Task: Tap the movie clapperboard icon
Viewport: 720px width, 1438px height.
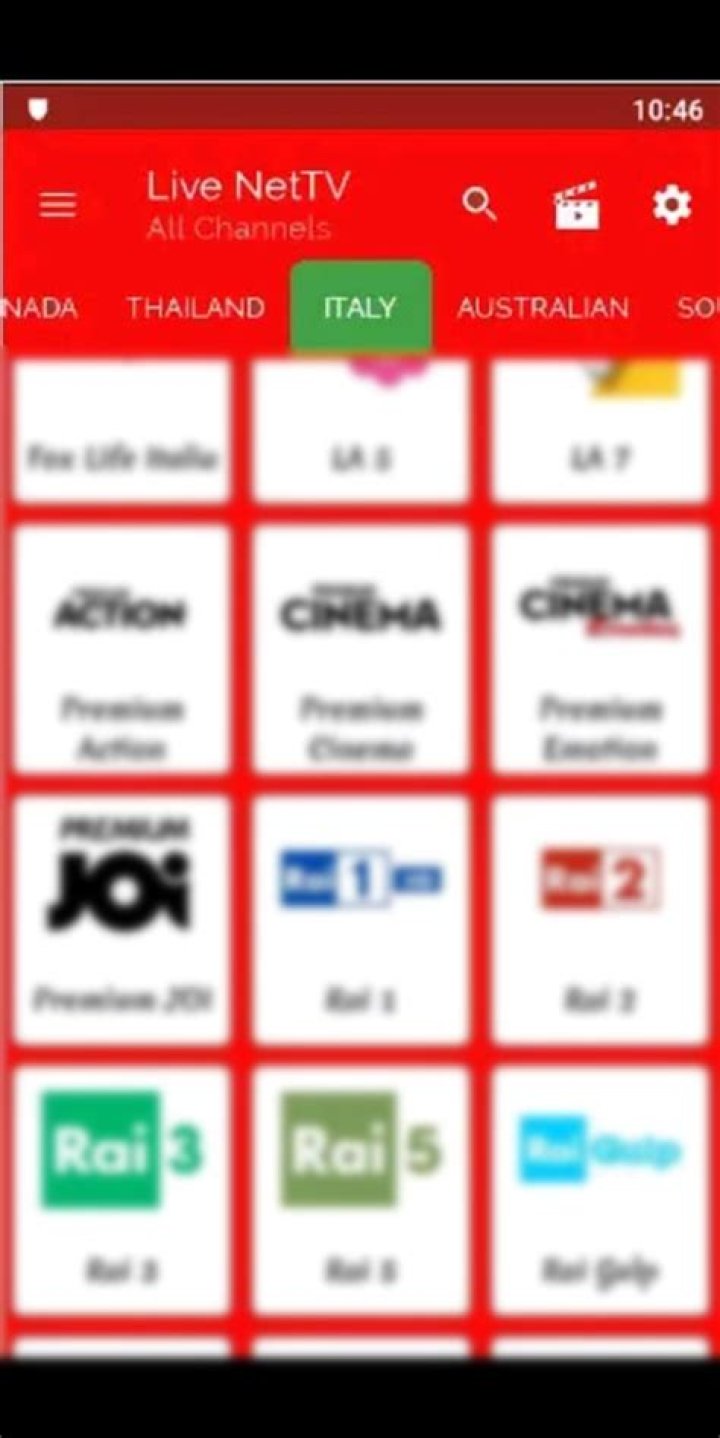Action: (577, 206)
